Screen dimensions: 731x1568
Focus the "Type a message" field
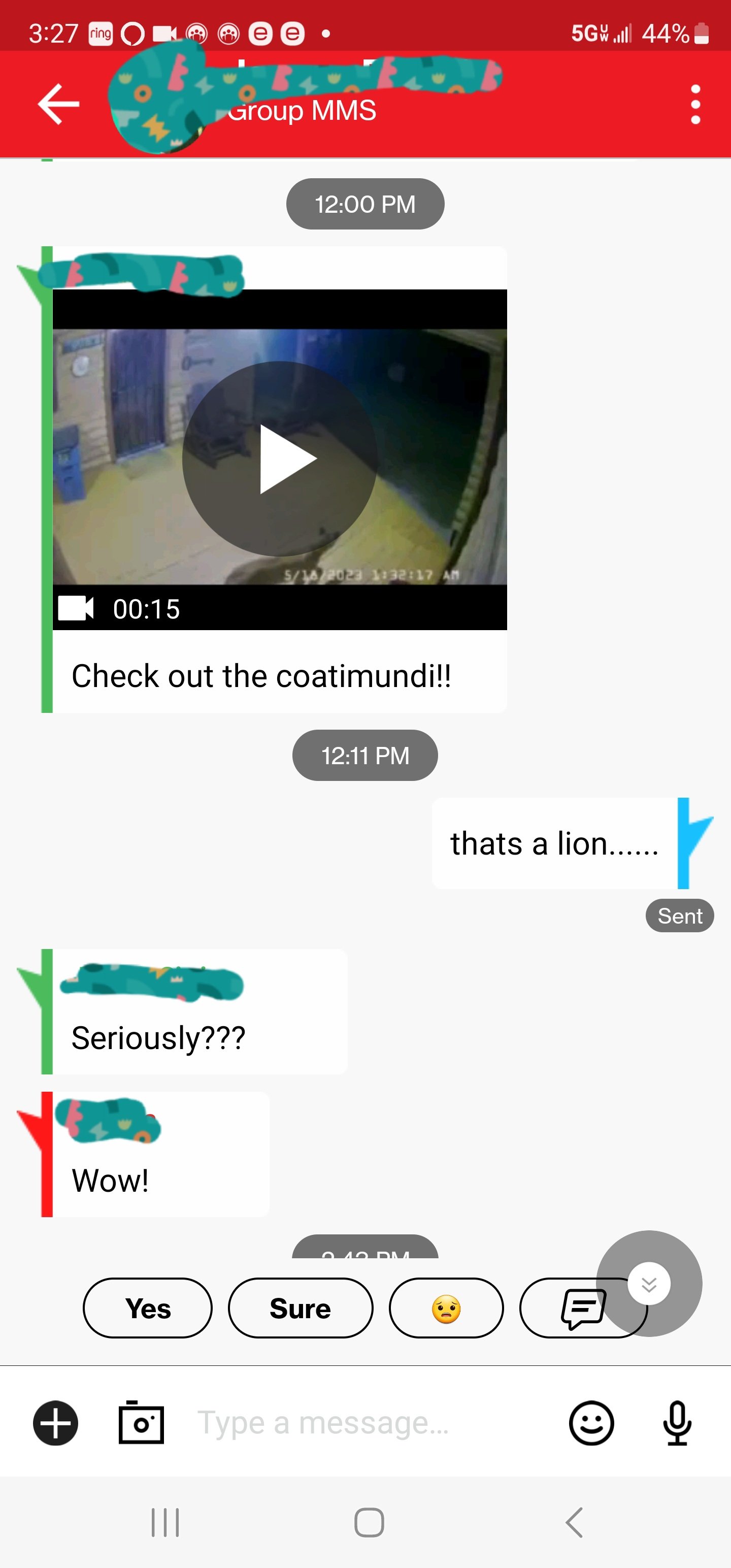(x=371, y=1423)
